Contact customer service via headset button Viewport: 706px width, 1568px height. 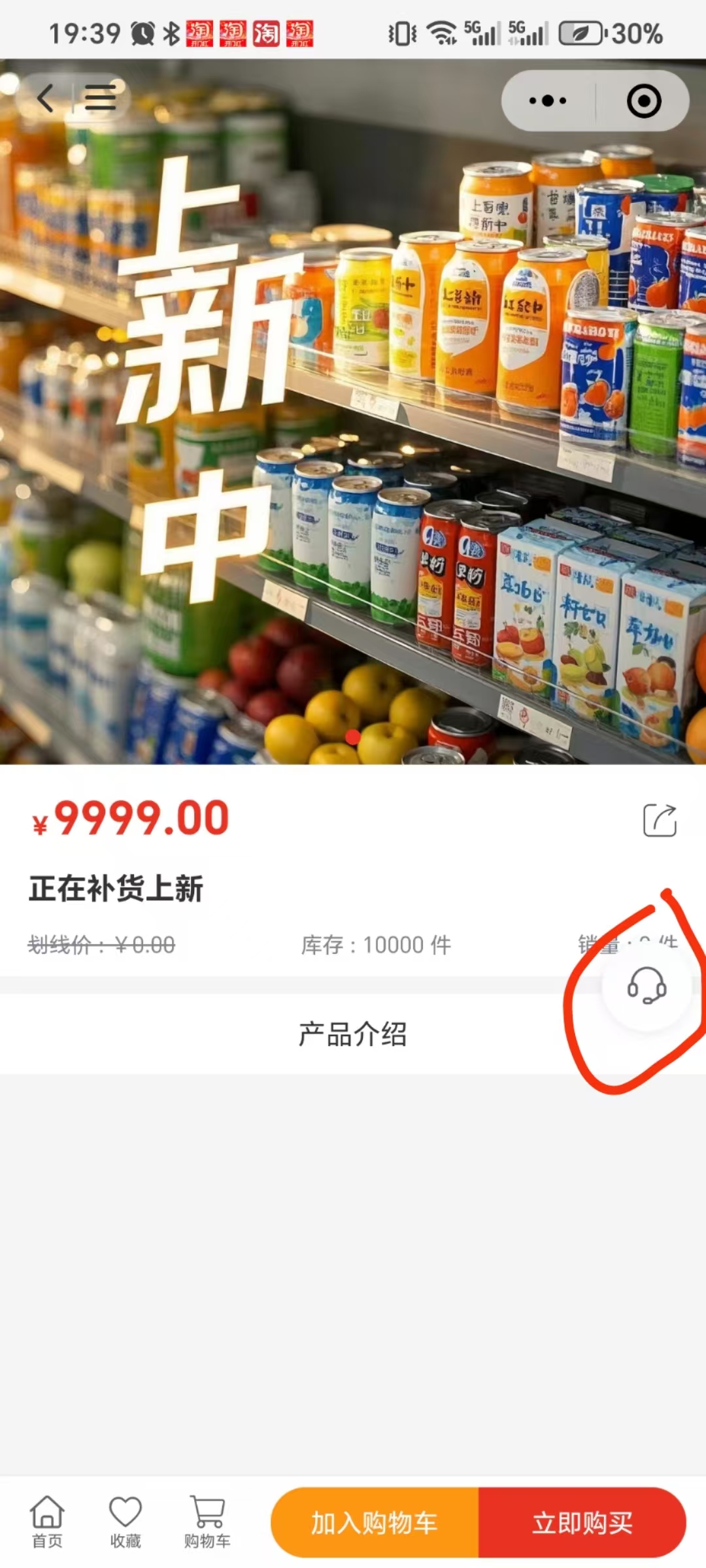(647, 985)
